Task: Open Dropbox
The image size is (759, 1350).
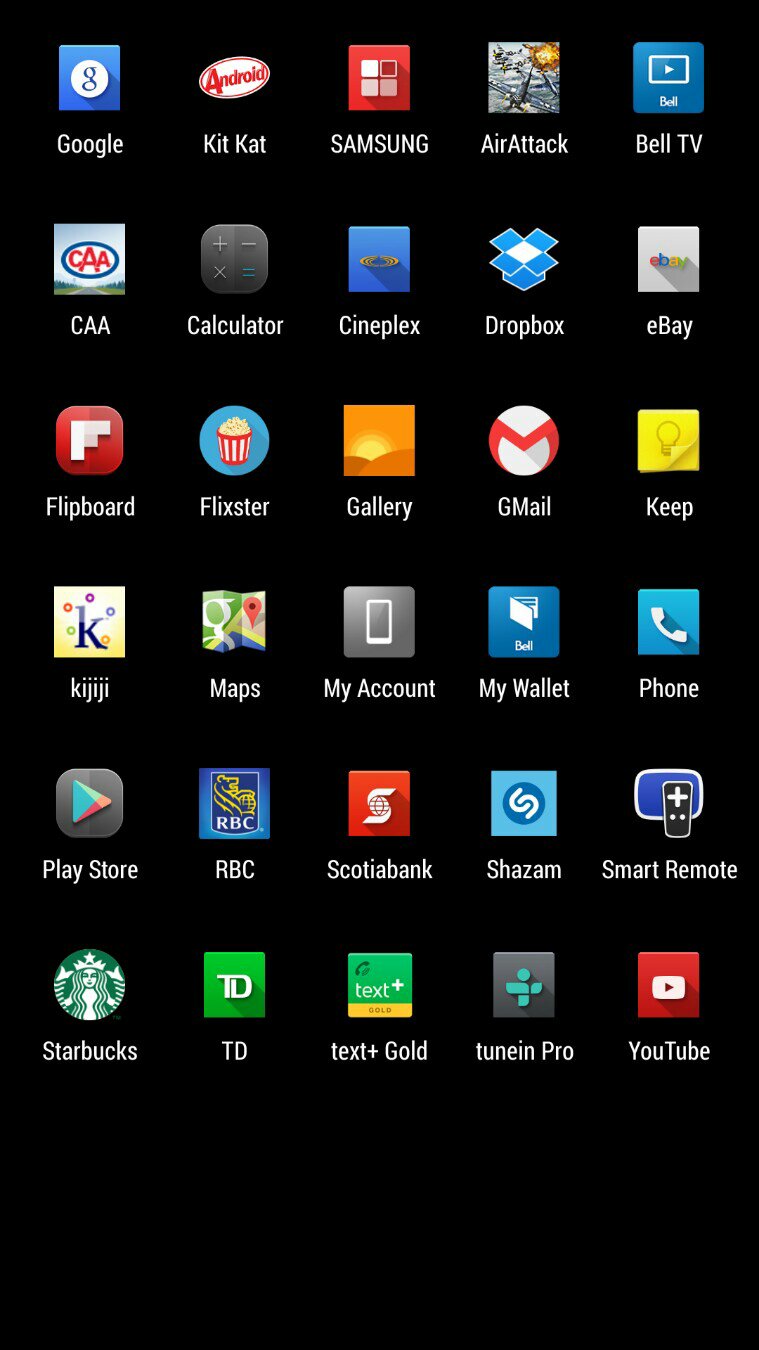Action: pyautogui.click(x=524, y=259)
